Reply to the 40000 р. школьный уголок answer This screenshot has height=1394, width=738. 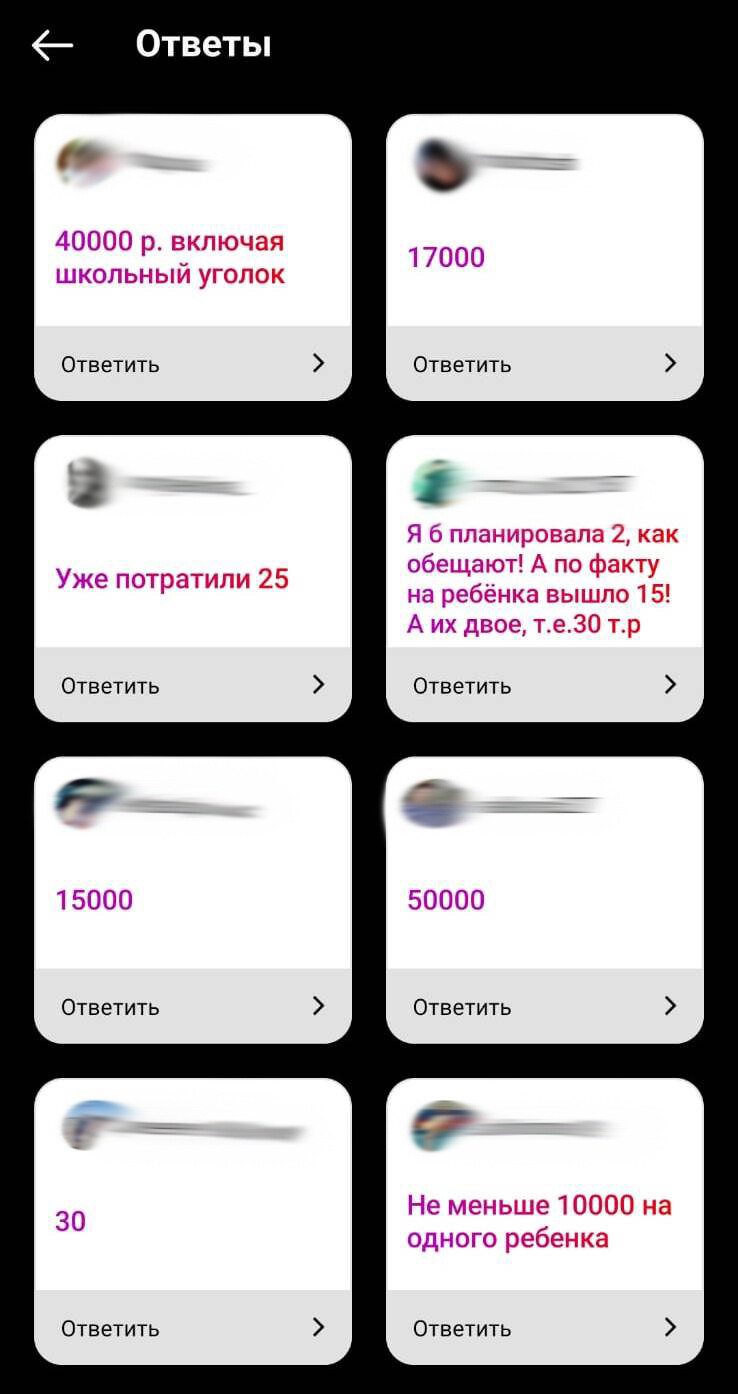pyautogui.click(x=193, y=363)
